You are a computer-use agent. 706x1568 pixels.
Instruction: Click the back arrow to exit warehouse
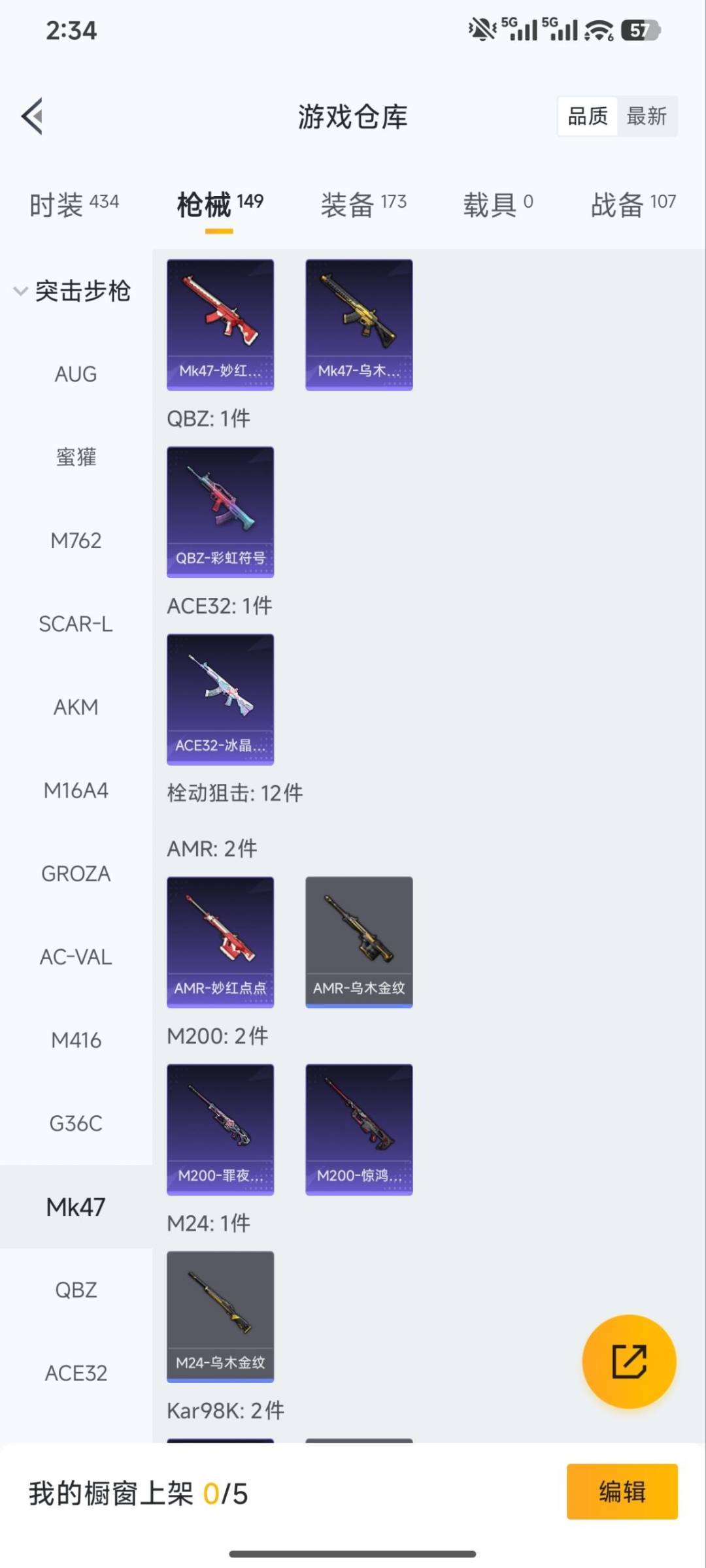32,116
